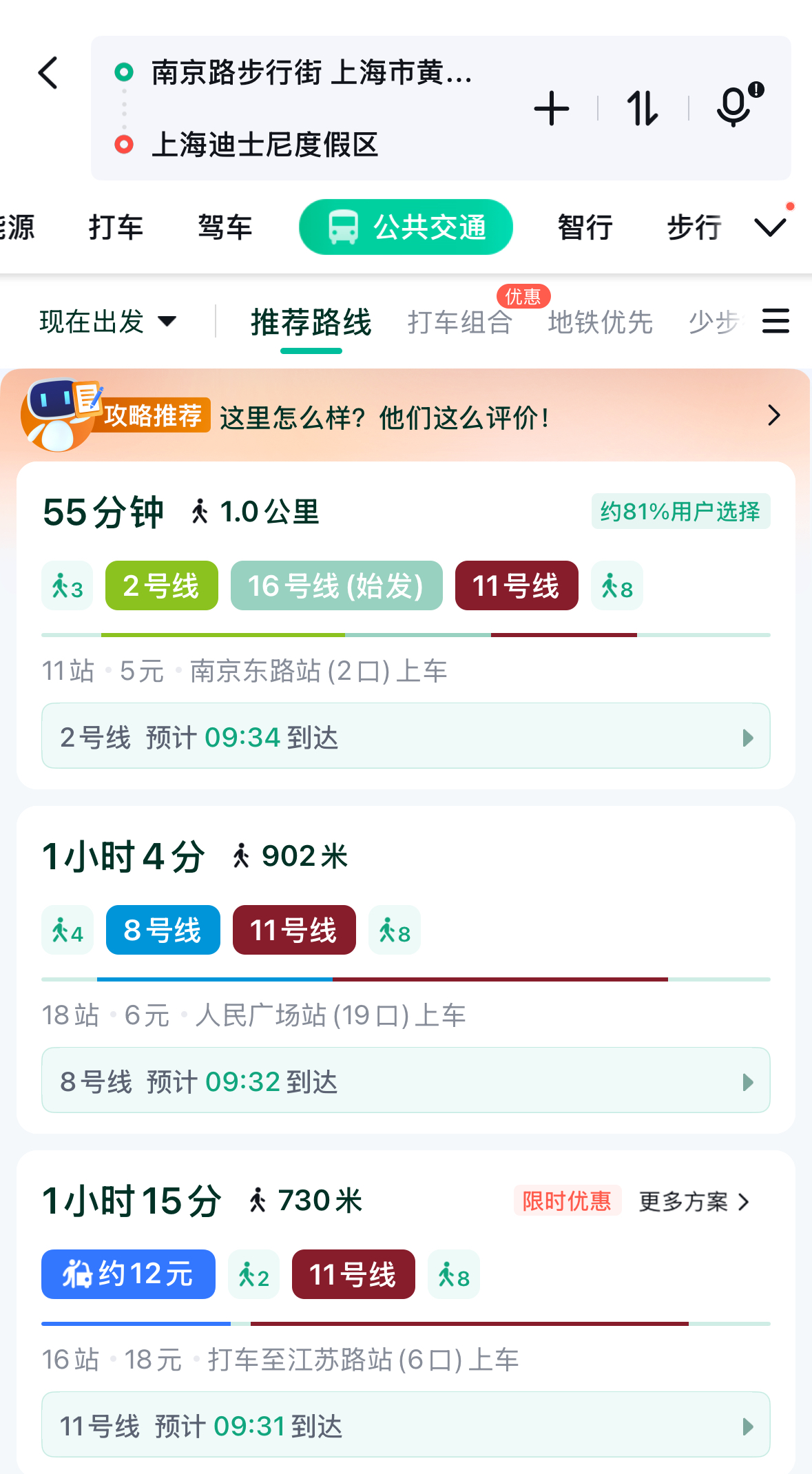Viewport: 812px width, 1474px height.
Task: Switch to the 打车 tab
Action: tap(116, 227)
